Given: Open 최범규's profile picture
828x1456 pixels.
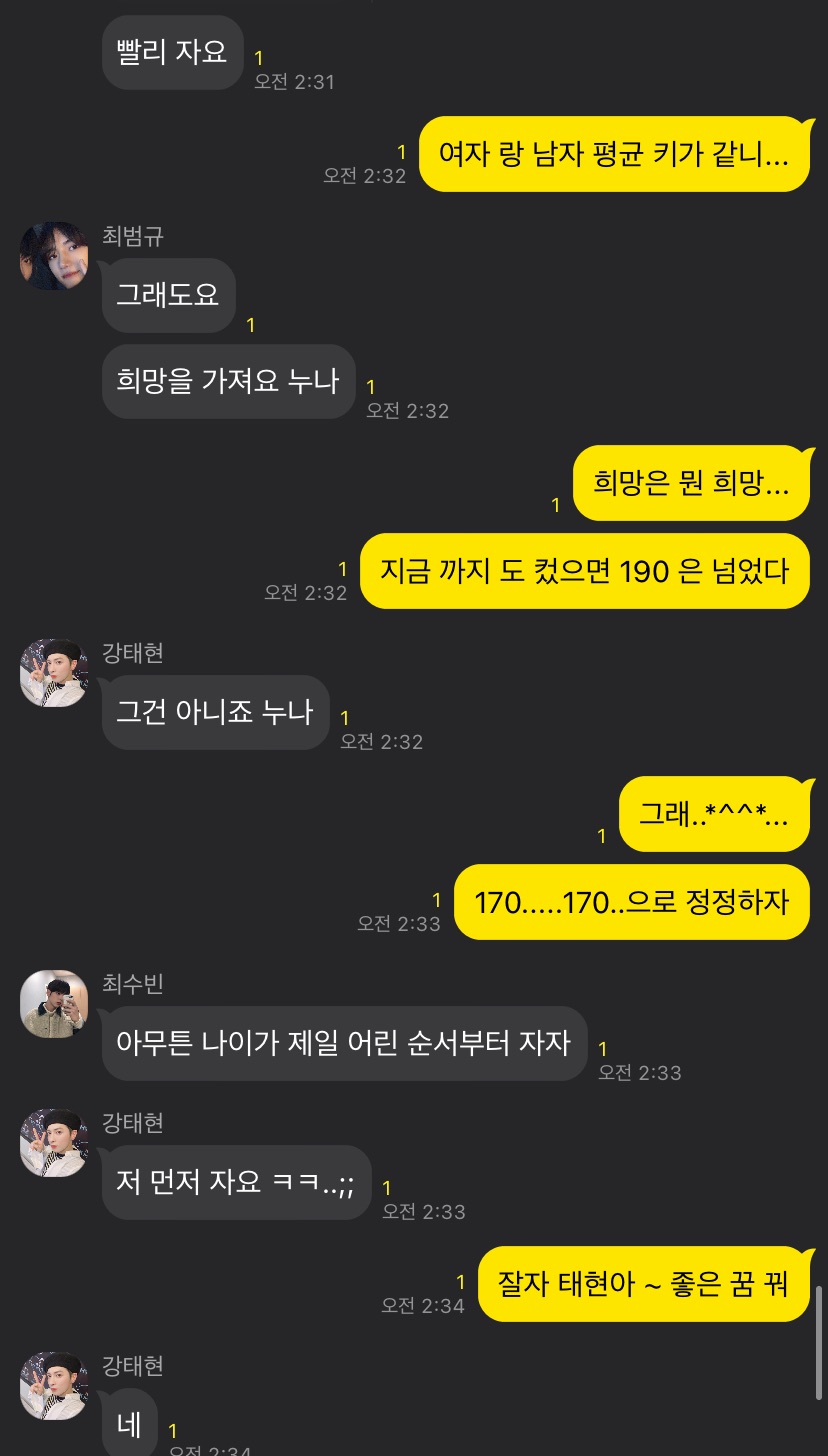Looking at the screenshot, I should [x=54, y=256].
